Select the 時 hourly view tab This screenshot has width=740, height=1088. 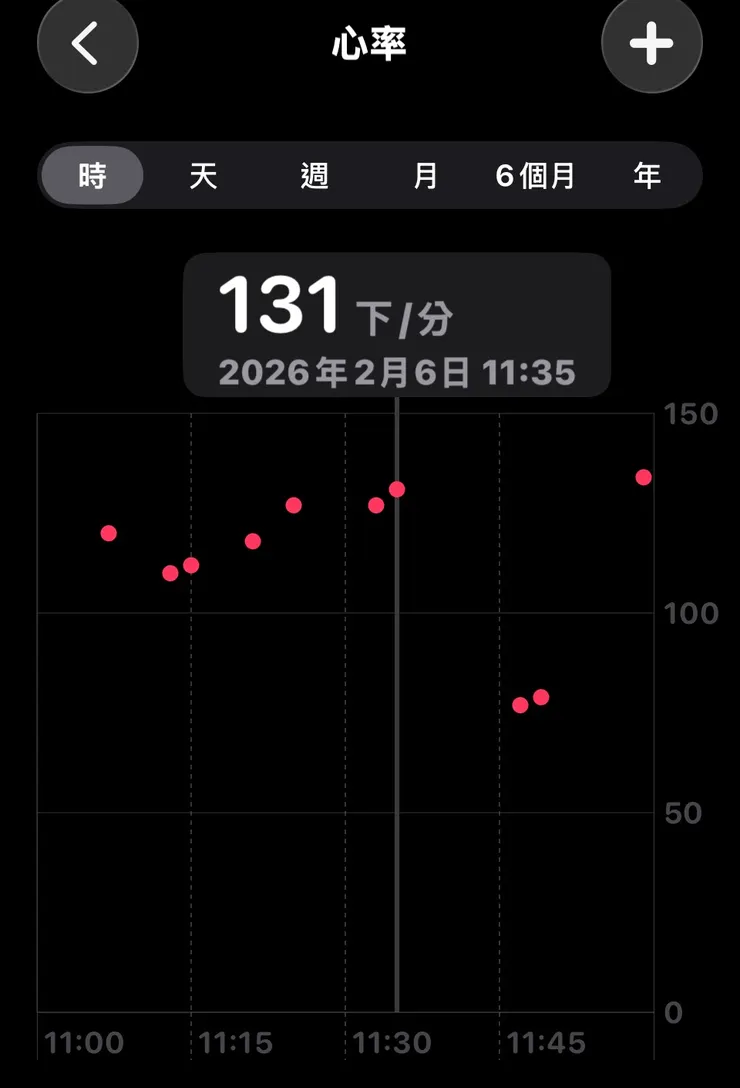coord(91,175)
